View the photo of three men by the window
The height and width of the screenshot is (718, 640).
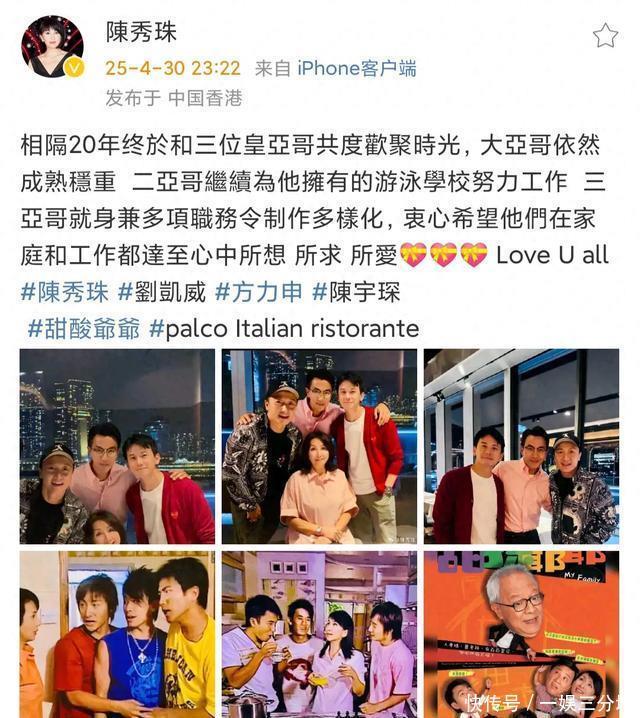(521, 446)
